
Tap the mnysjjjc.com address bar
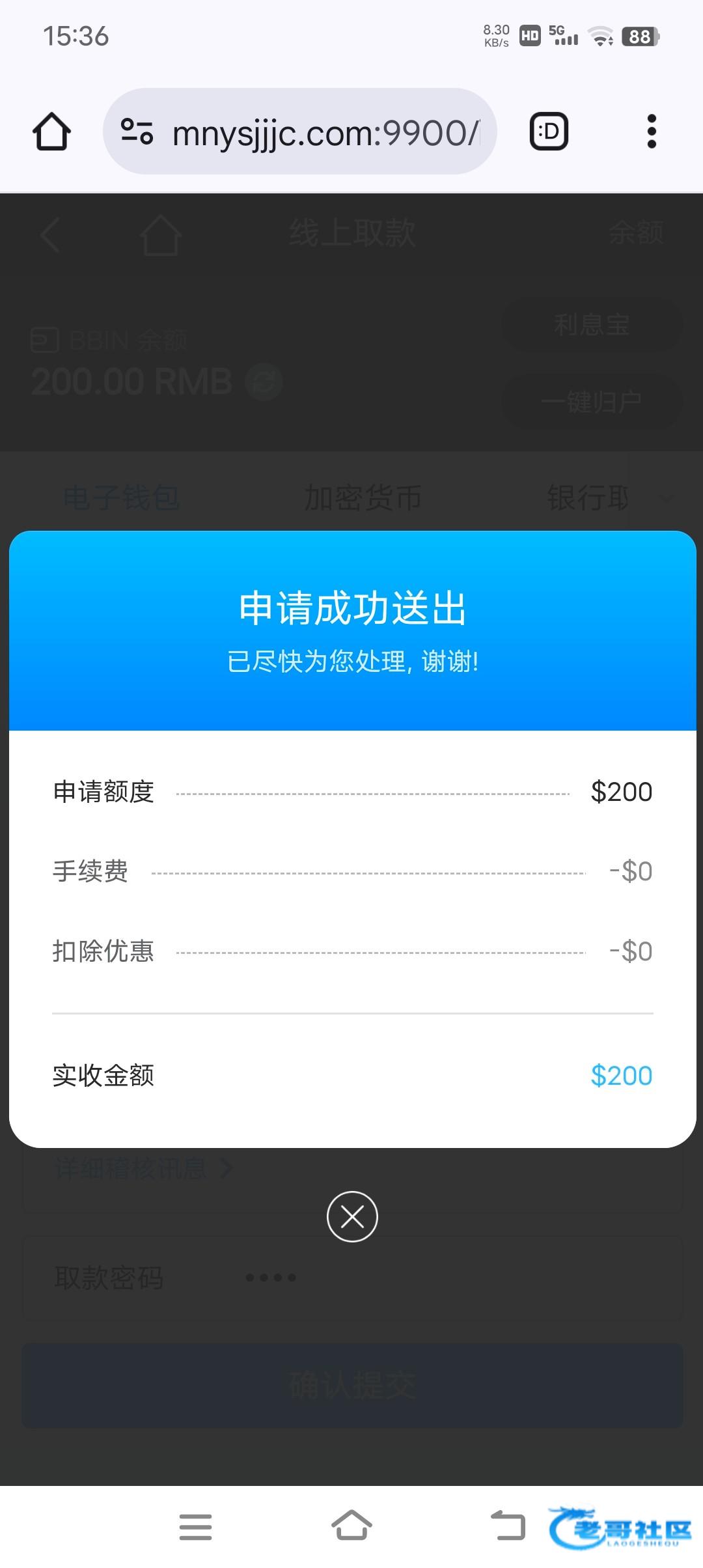[299, 132]
